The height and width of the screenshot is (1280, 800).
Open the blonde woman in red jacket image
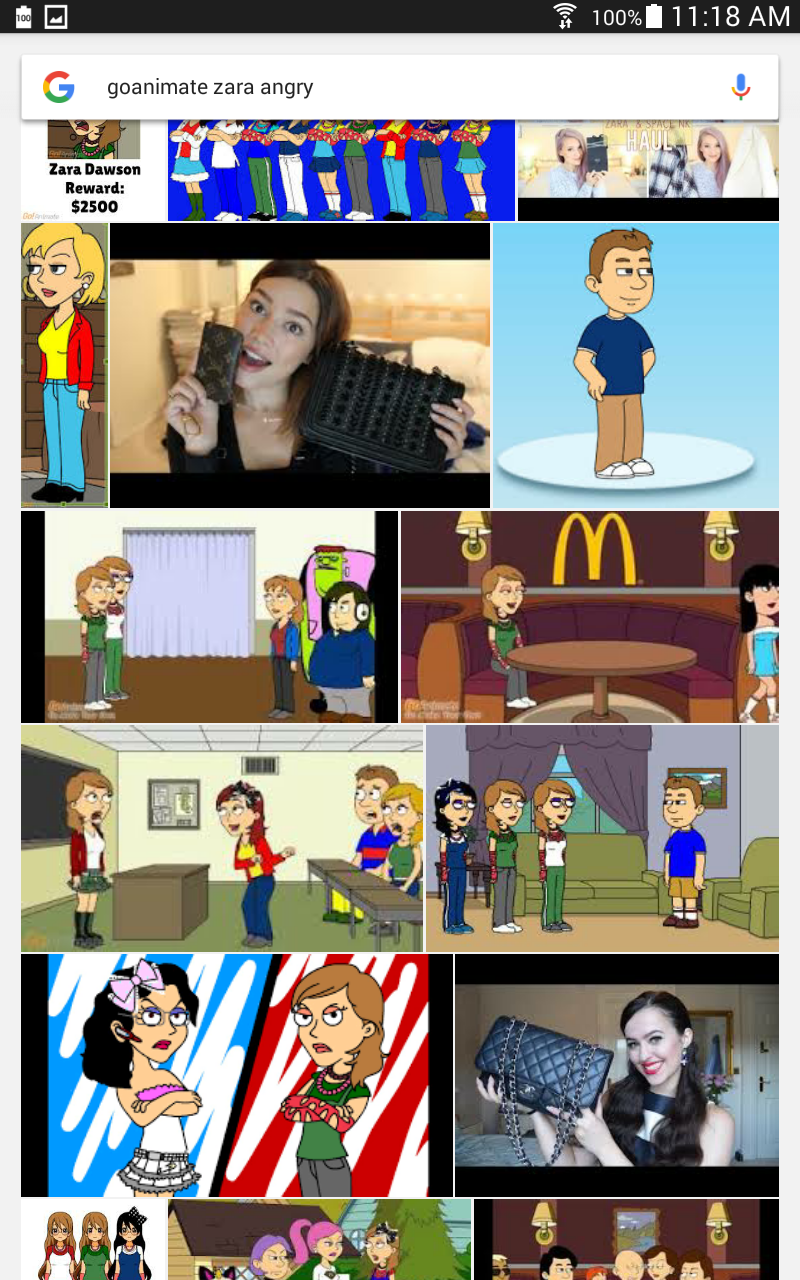pos(64,365)
